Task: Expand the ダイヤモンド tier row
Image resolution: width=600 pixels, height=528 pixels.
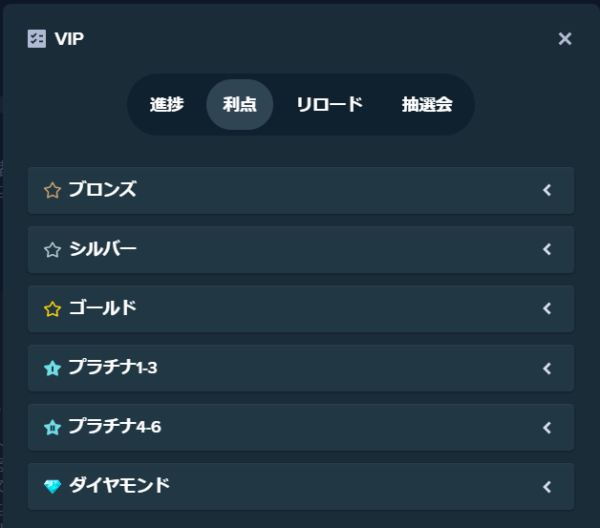Action: pos(300,486)
